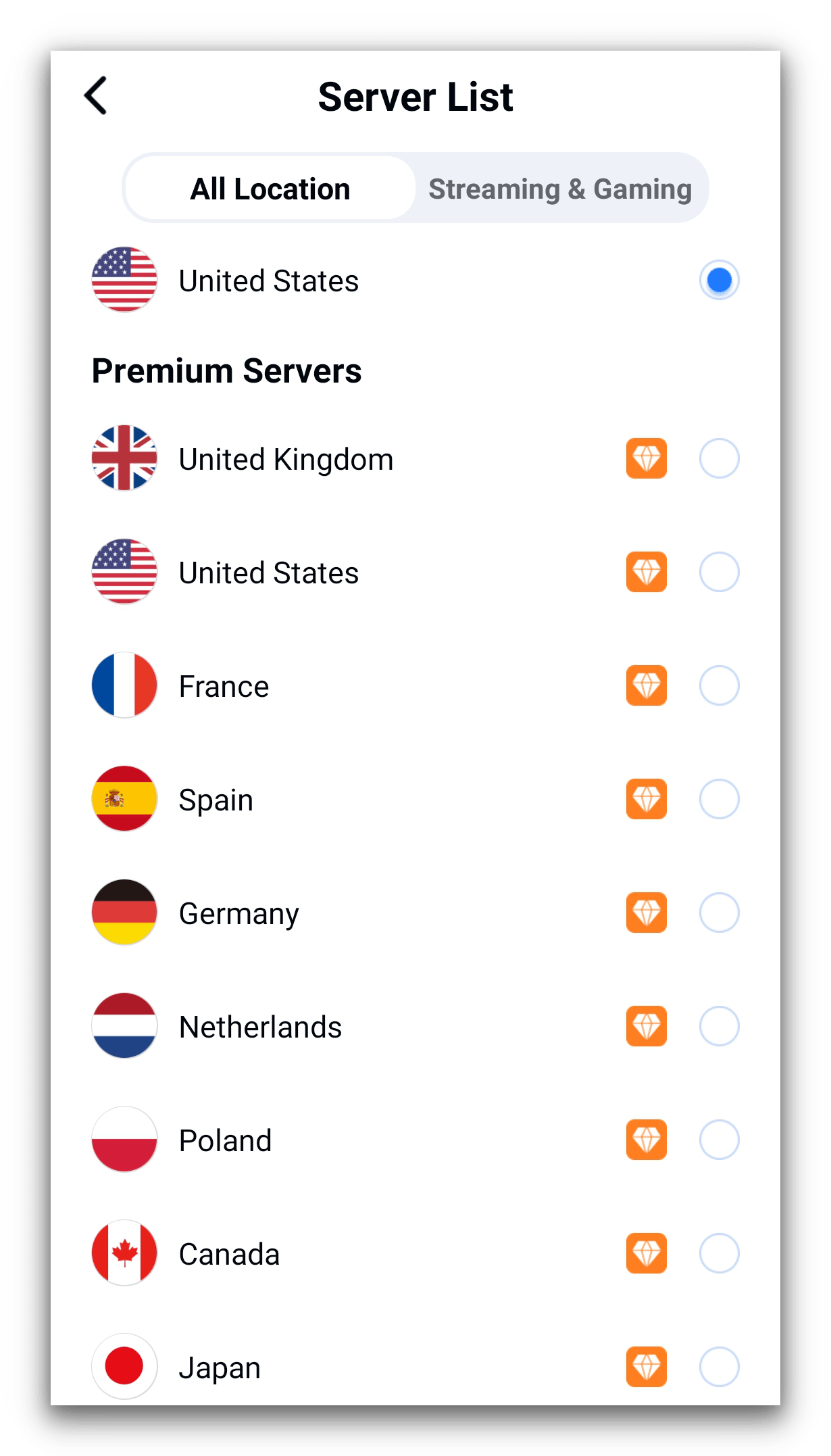Click the premium diamond badge next to Poland

click(646, 1140)
